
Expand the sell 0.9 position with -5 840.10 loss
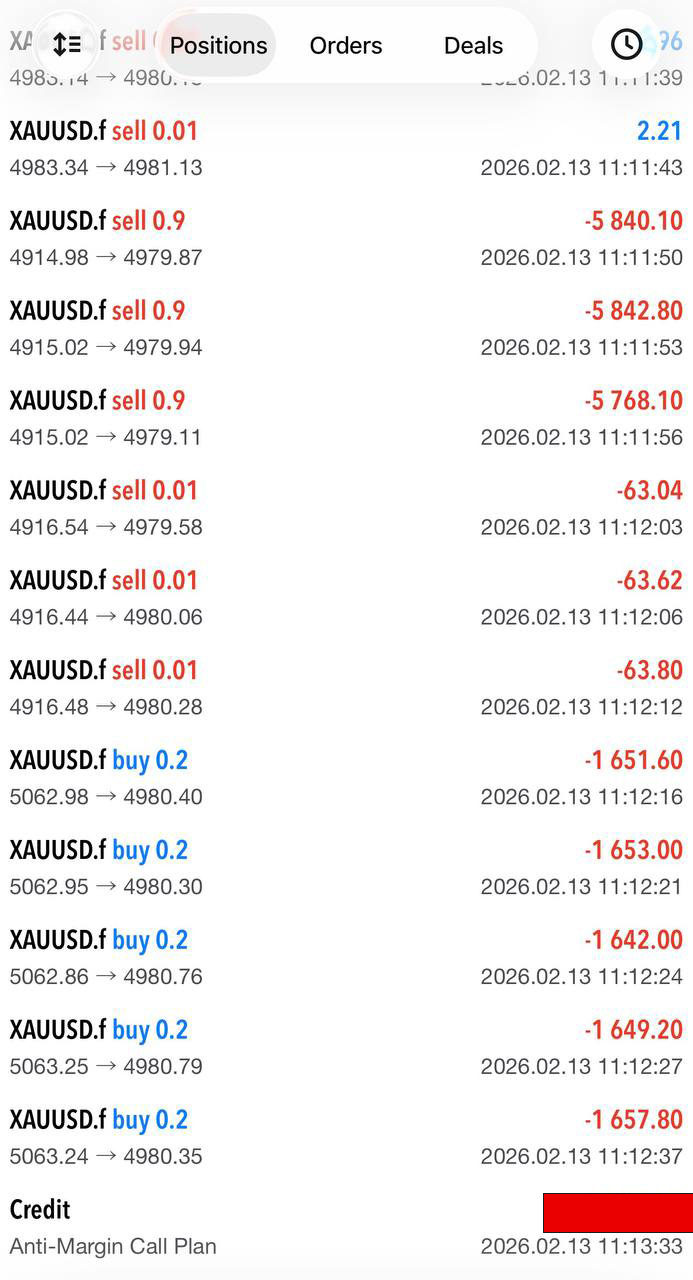pos(346,239)
